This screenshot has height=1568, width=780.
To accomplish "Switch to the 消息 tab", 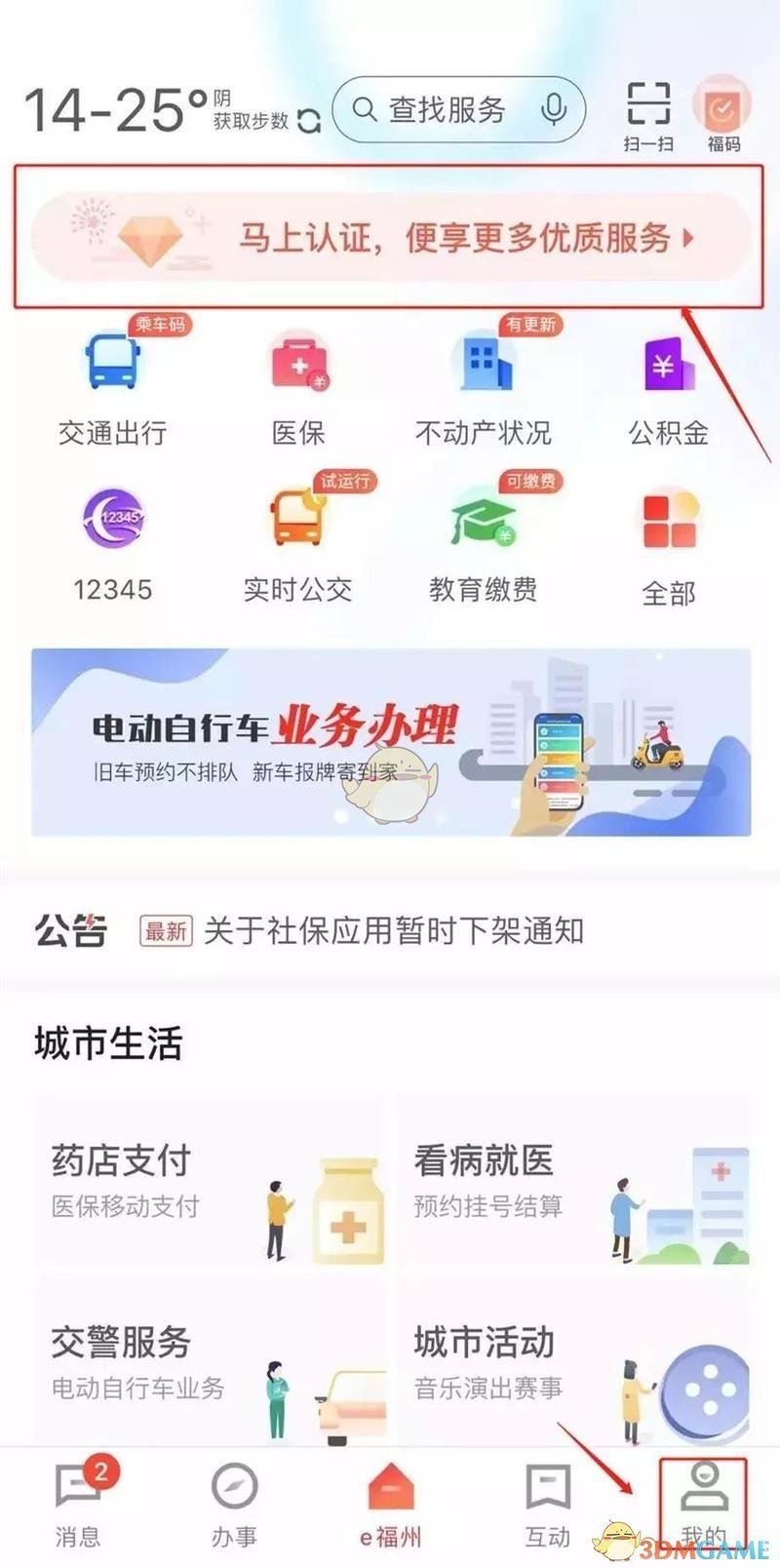I will 78,1507.
